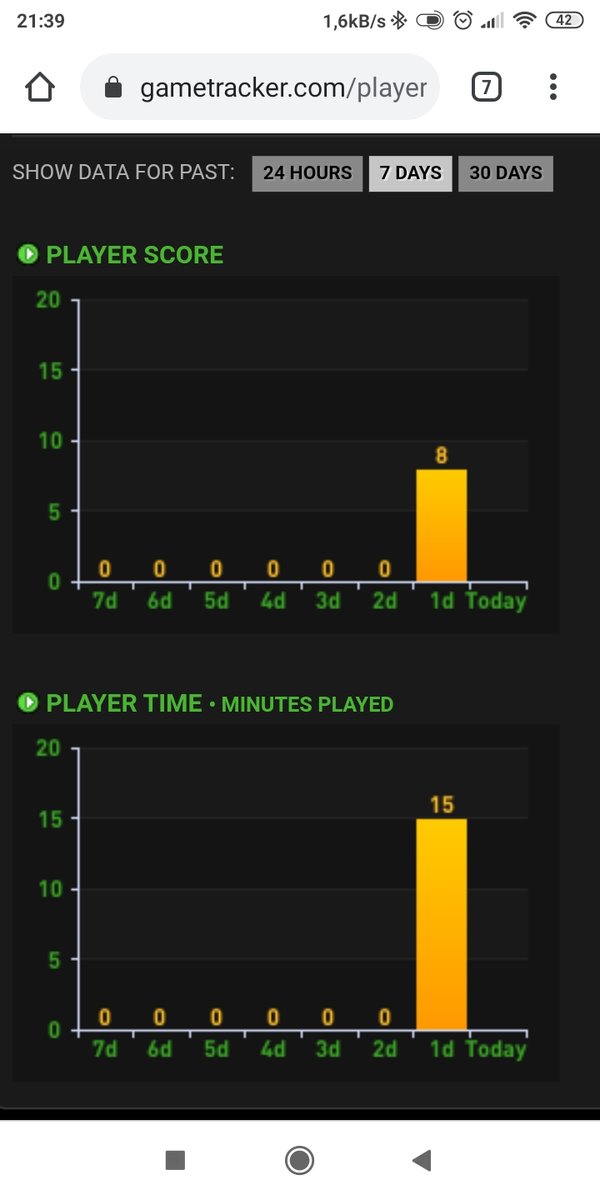Select the 7 DAYS data range
Image resolution: width=600 pixels, height=1200 pixels.
click(x=410, y=173)
